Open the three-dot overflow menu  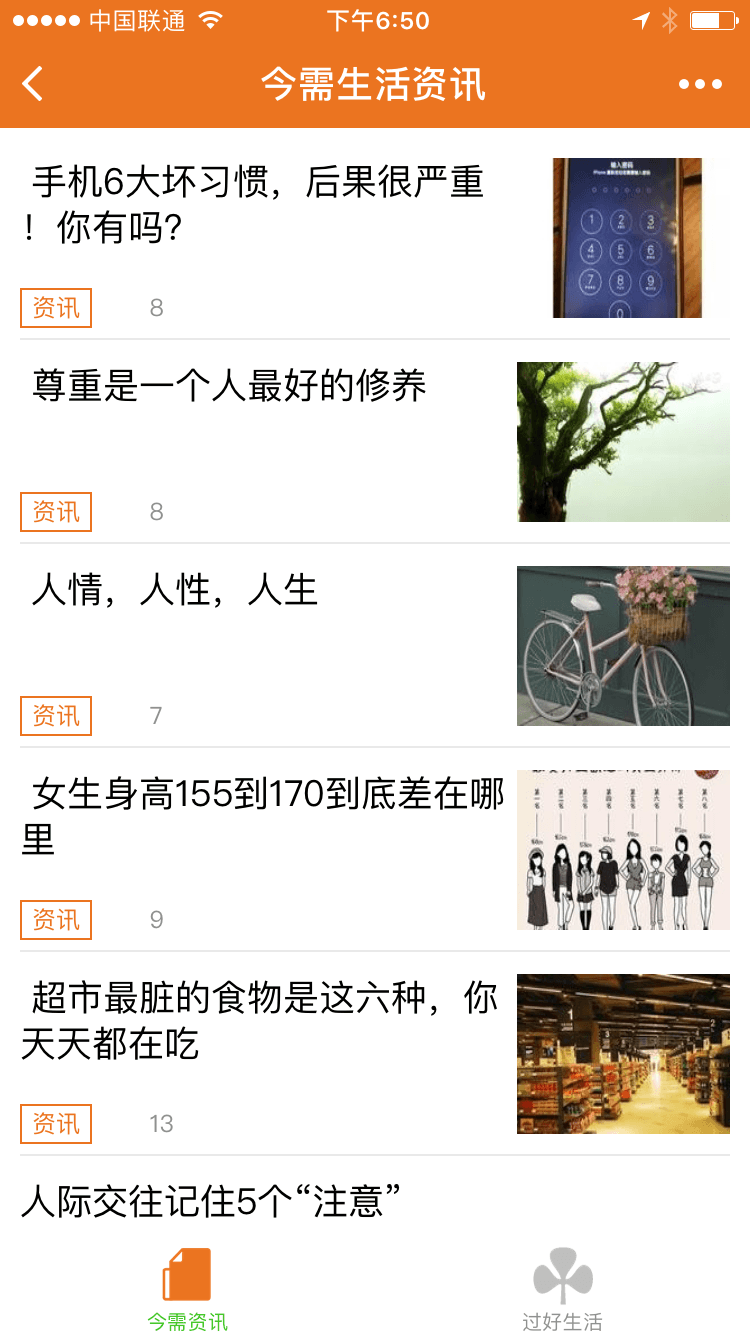point(700,85)
